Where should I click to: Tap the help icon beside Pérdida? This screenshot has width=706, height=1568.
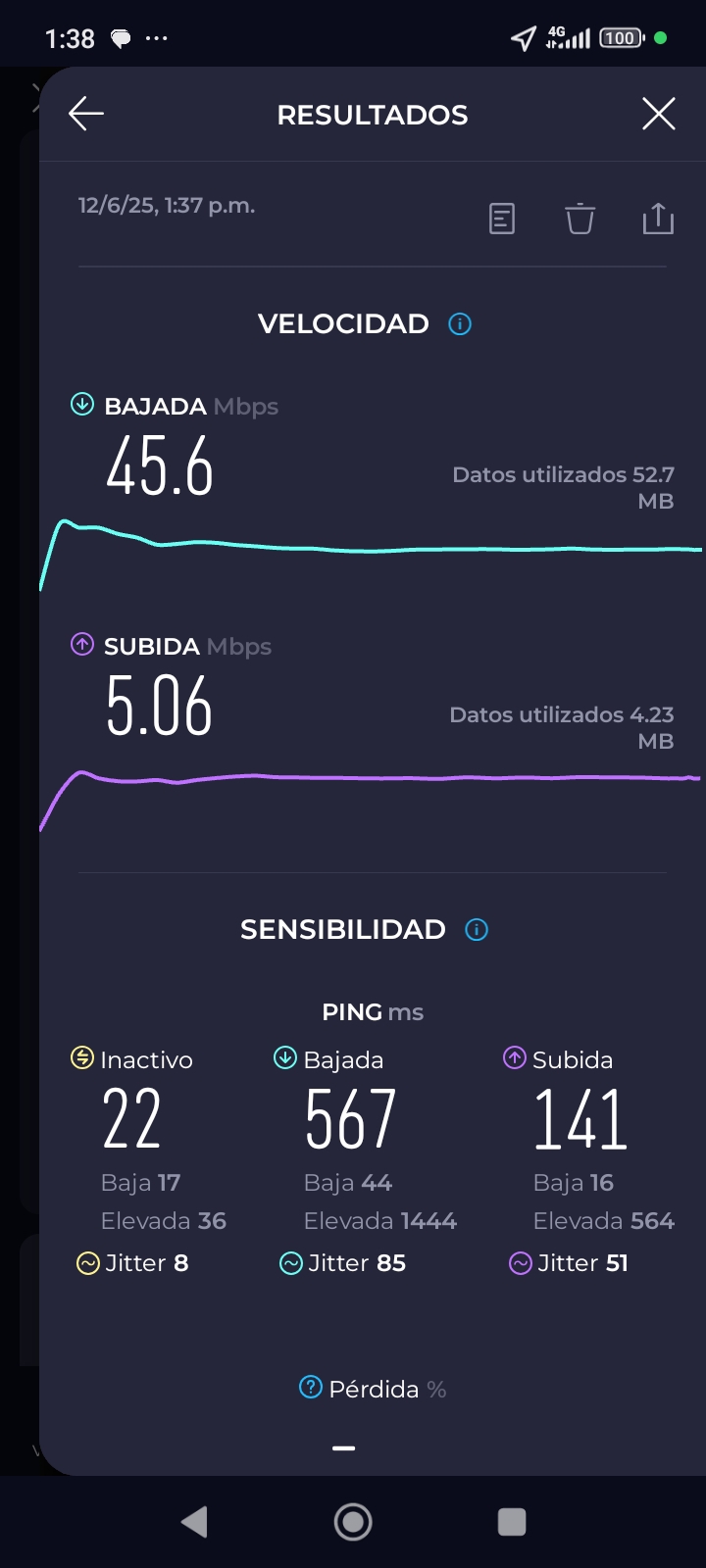[311, 1387]
